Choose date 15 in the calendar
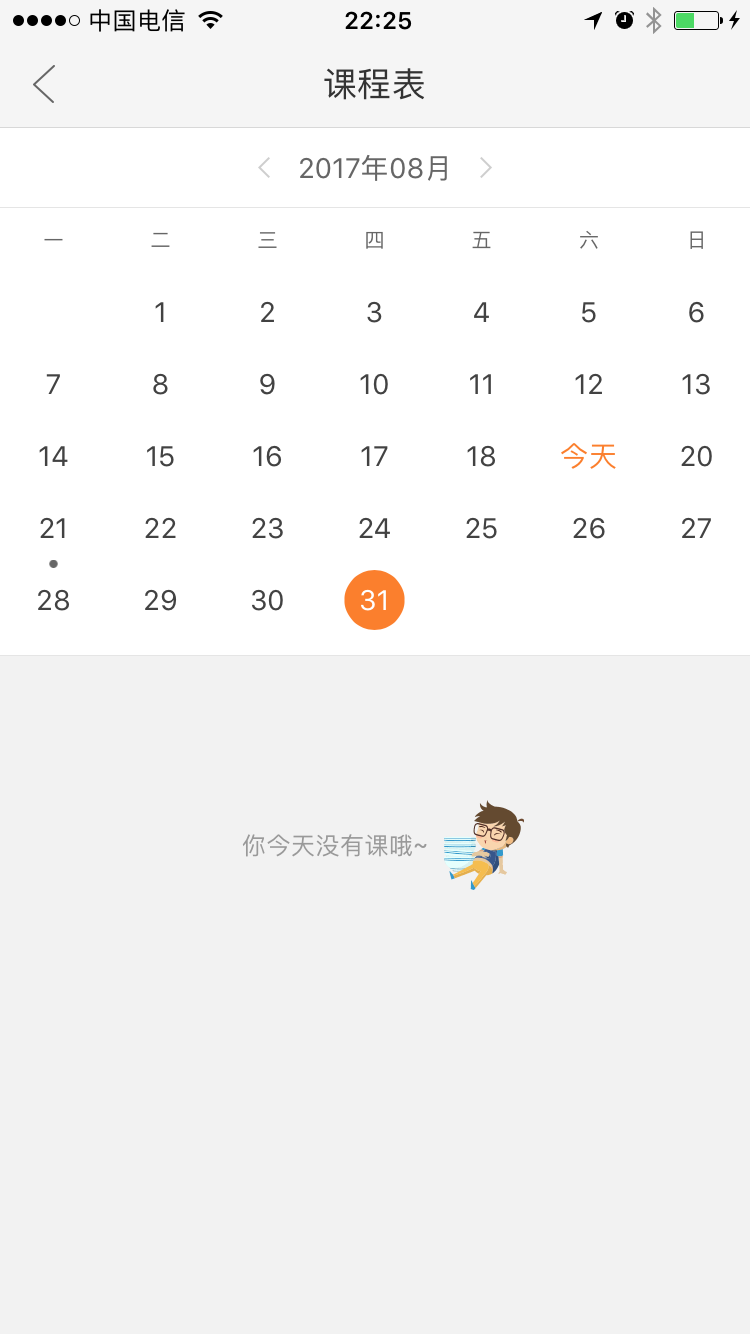 point(160,457)
